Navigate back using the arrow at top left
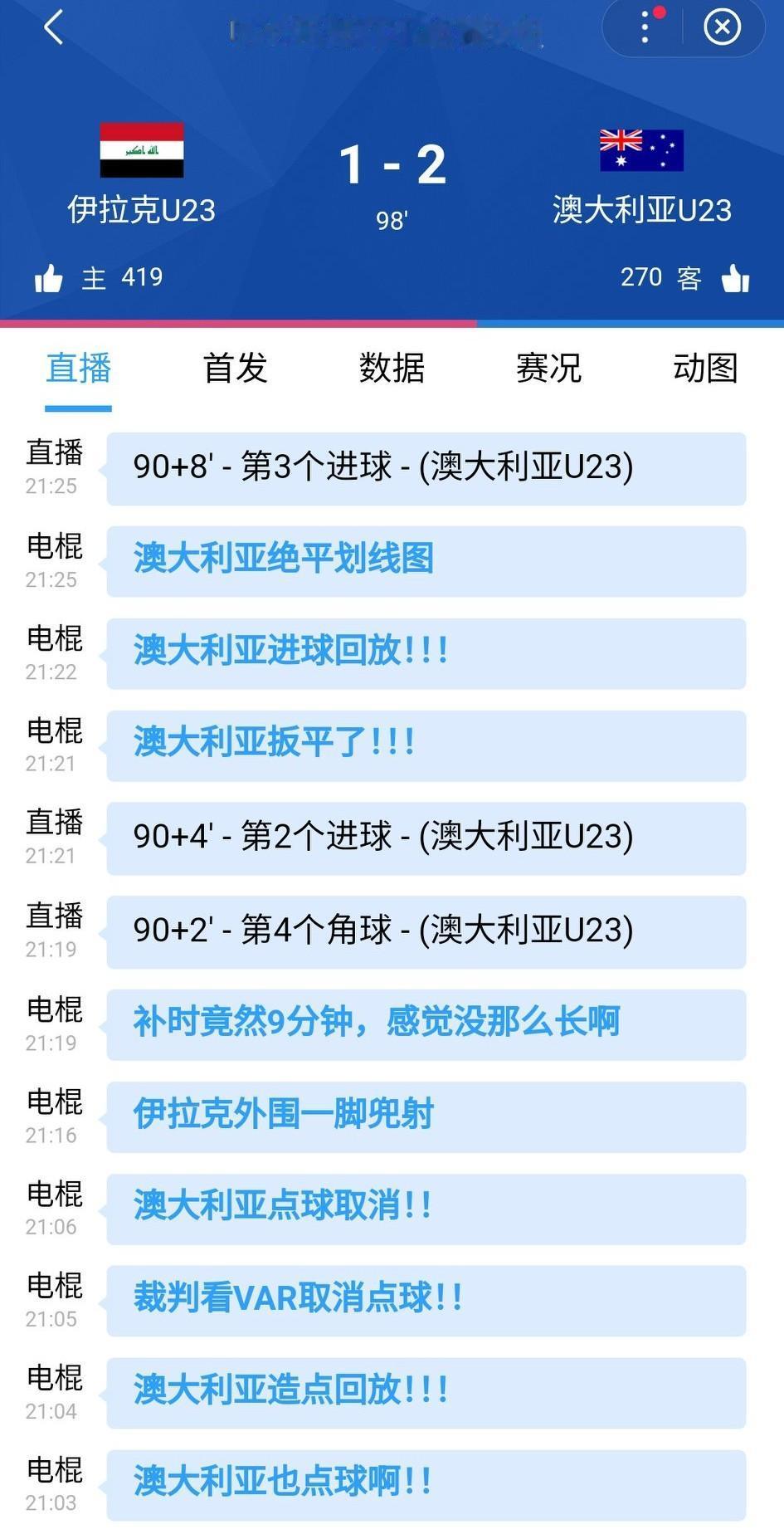 (52, 27)
